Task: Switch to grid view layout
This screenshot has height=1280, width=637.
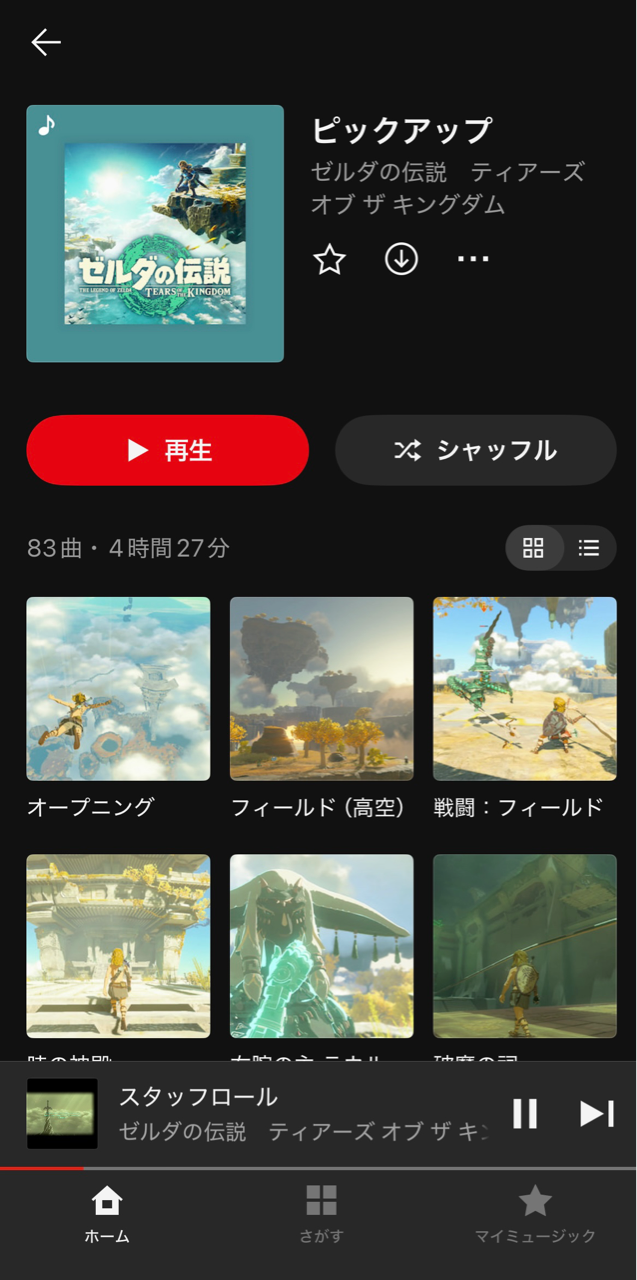Action: point(534,548)
